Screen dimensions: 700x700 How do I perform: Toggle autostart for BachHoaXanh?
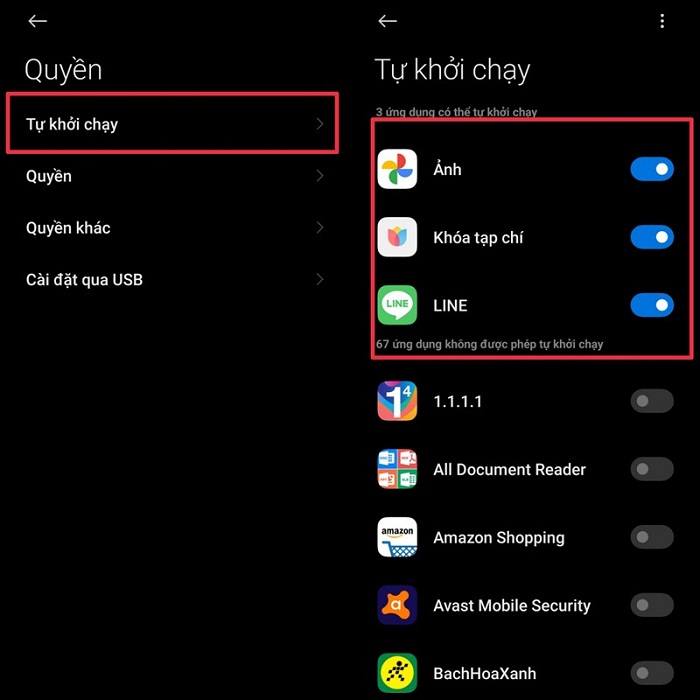point(651,673)
